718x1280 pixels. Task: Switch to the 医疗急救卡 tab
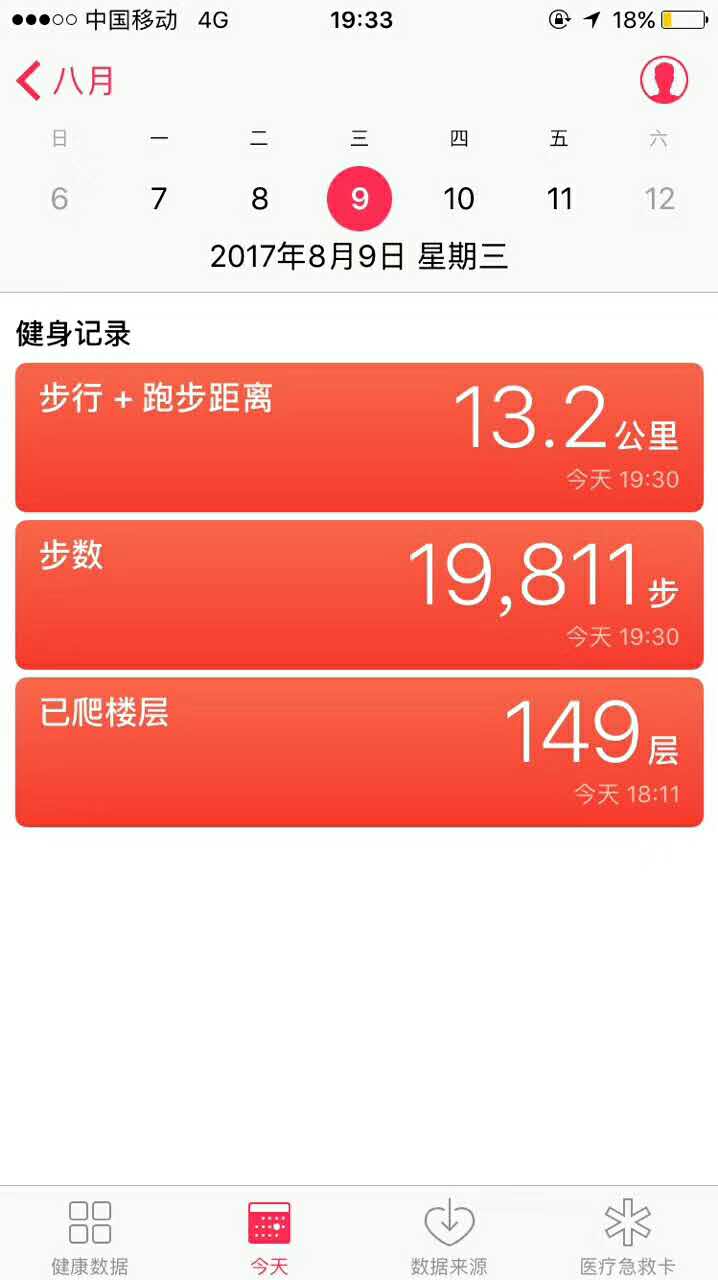pos(628,1236)
